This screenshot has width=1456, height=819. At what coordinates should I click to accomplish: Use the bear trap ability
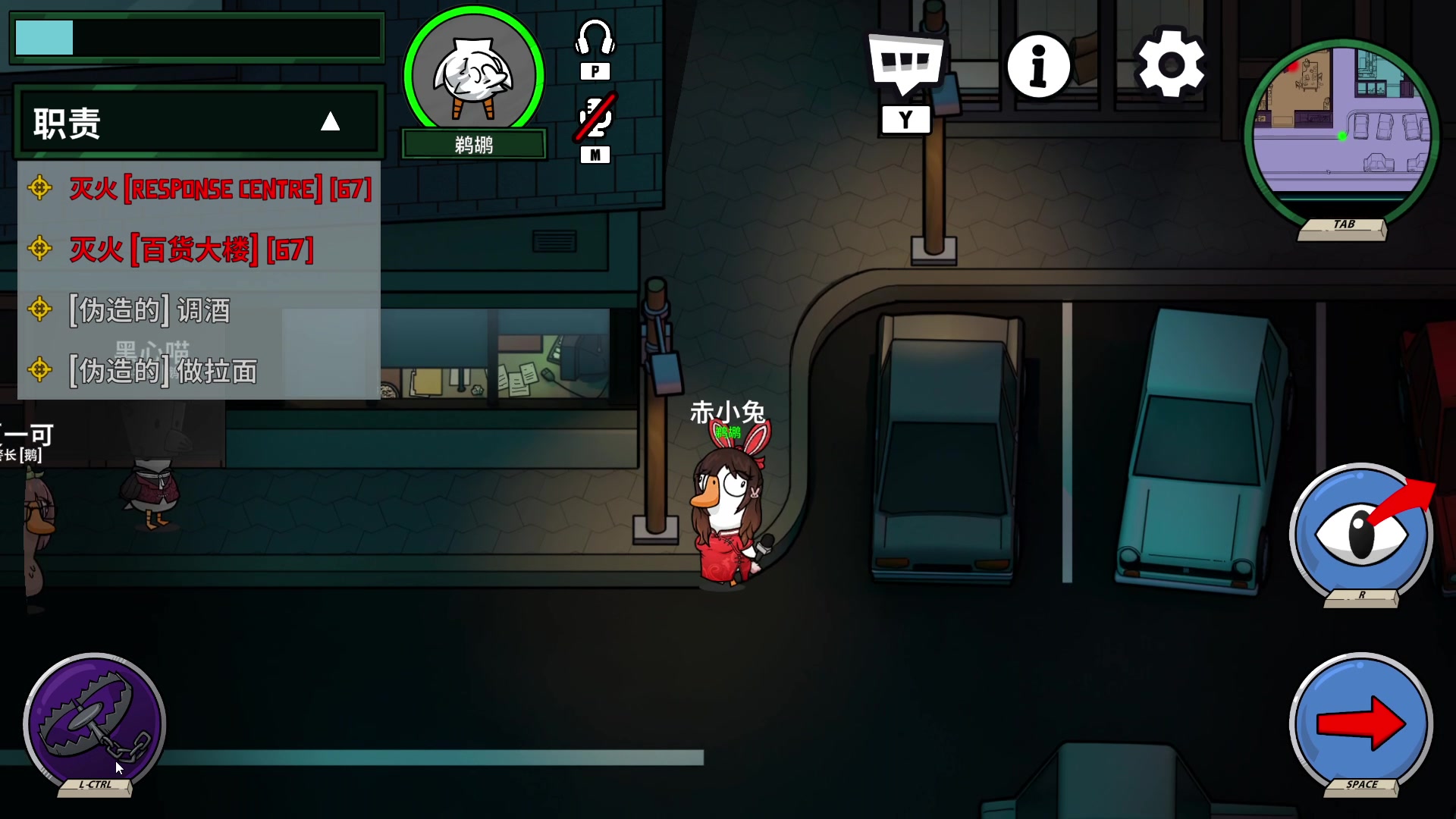click(x=94, y=723)
